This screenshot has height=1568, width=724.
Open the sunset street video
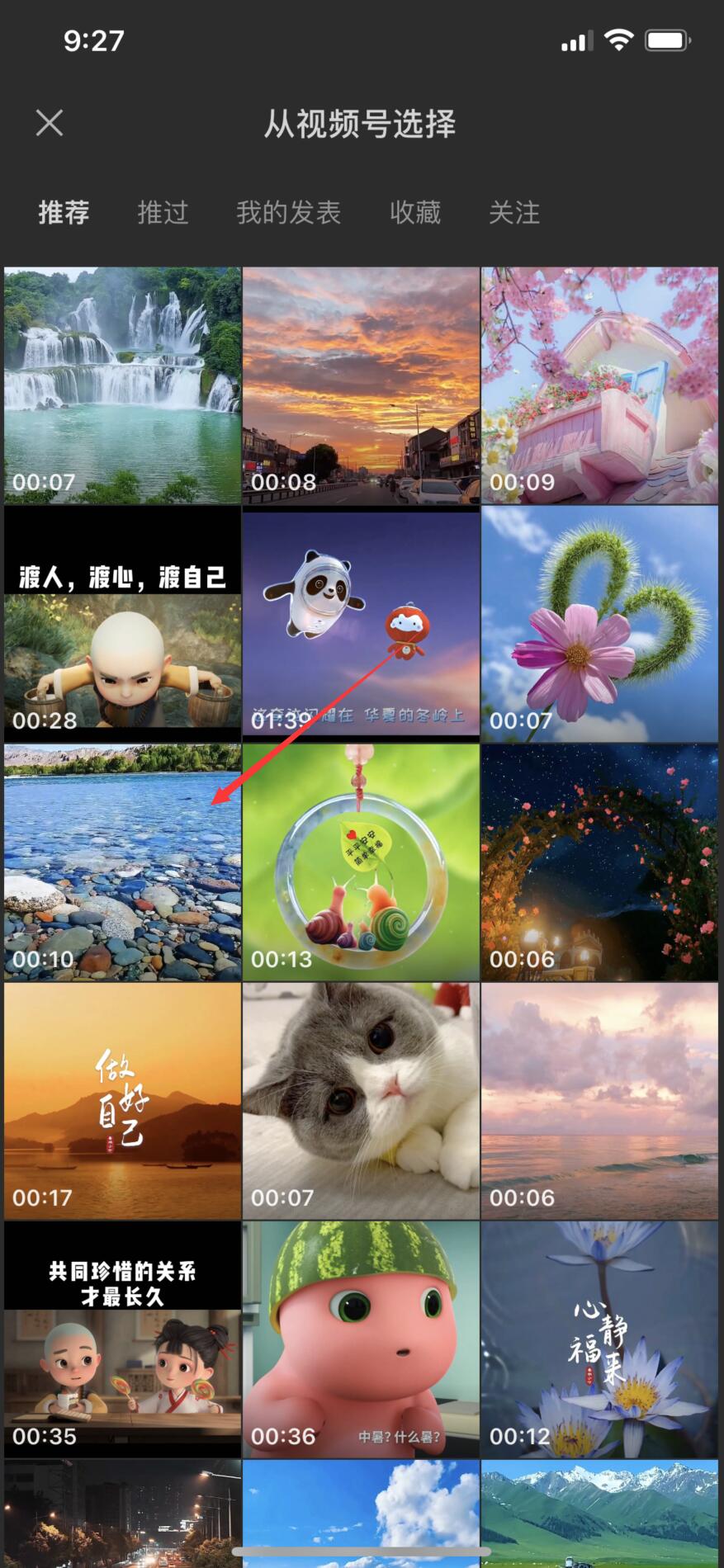click(x=361, y=384)
